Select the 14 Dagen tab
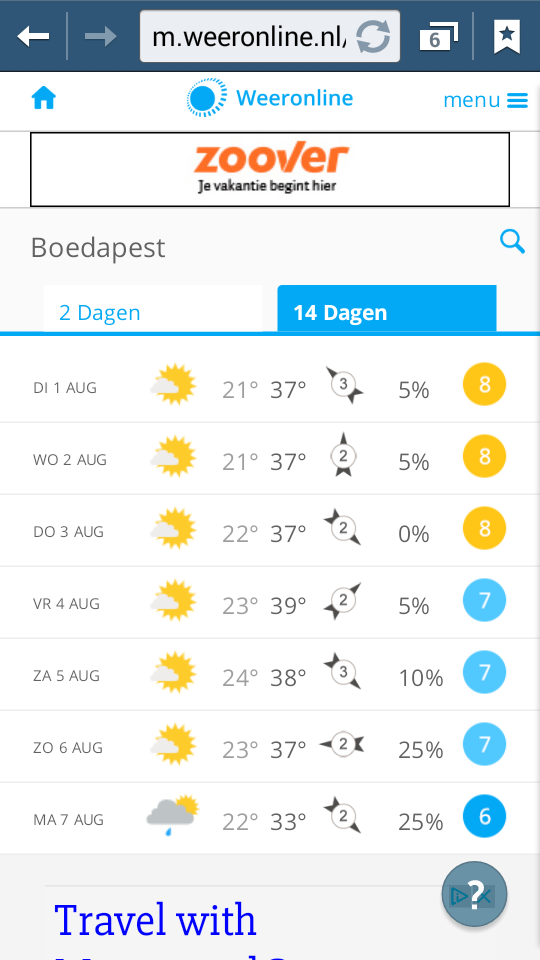Screen dimensions: 540x960 (387, 309)
